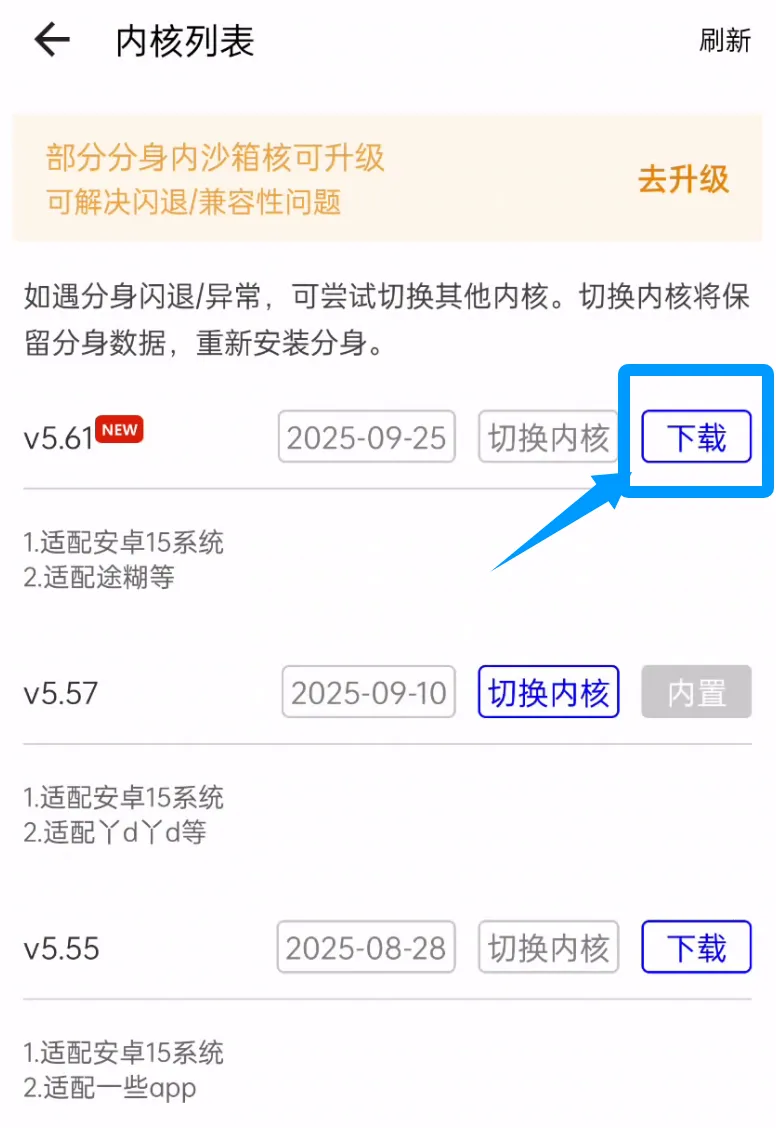Go back using the arrow
Viewport: 776px width, 1128px height.
coord(52,40)
